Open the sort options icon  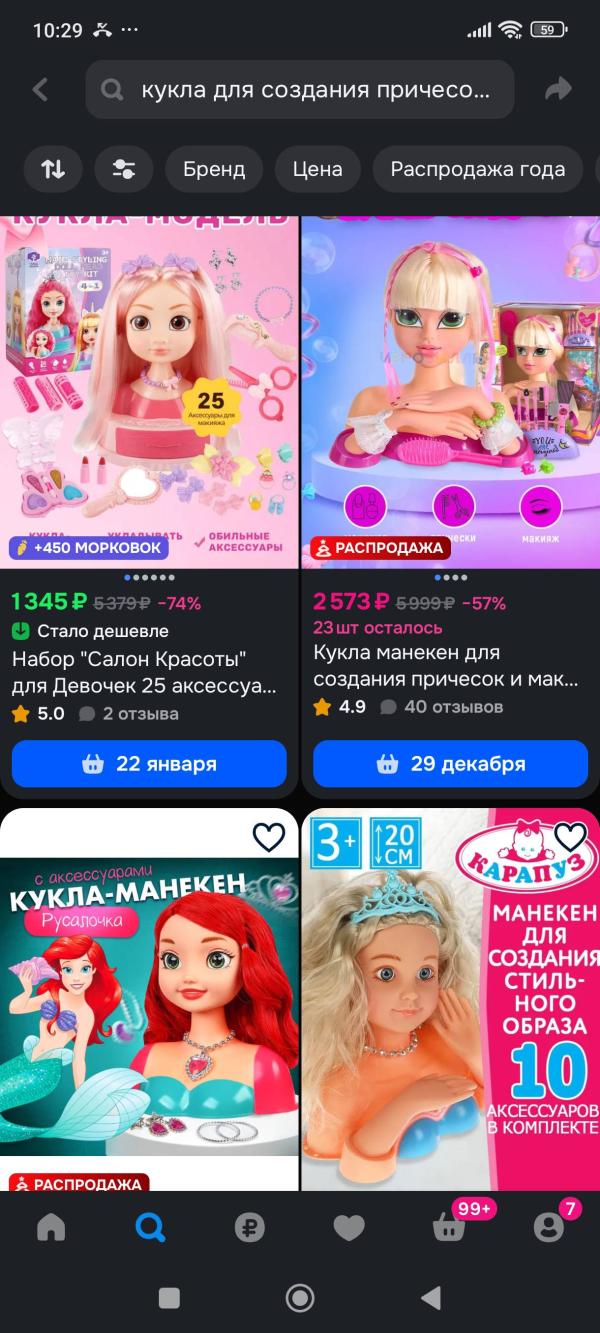[x=53, y=169]
